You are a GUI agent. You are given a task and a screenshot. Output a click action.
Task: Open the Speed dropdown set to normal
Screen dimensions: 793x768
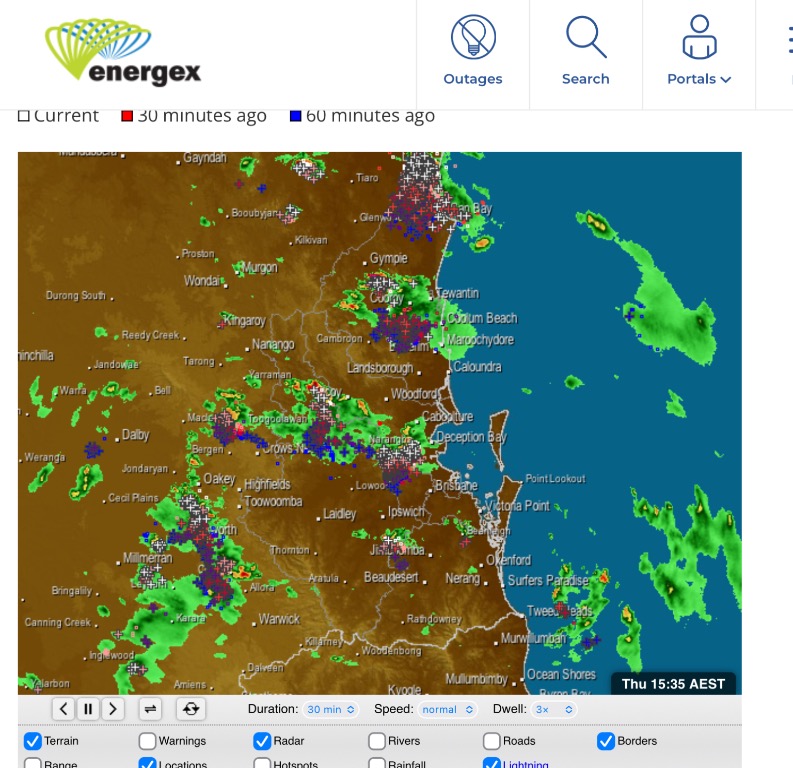pyautogui.click(x=445, y=709)
